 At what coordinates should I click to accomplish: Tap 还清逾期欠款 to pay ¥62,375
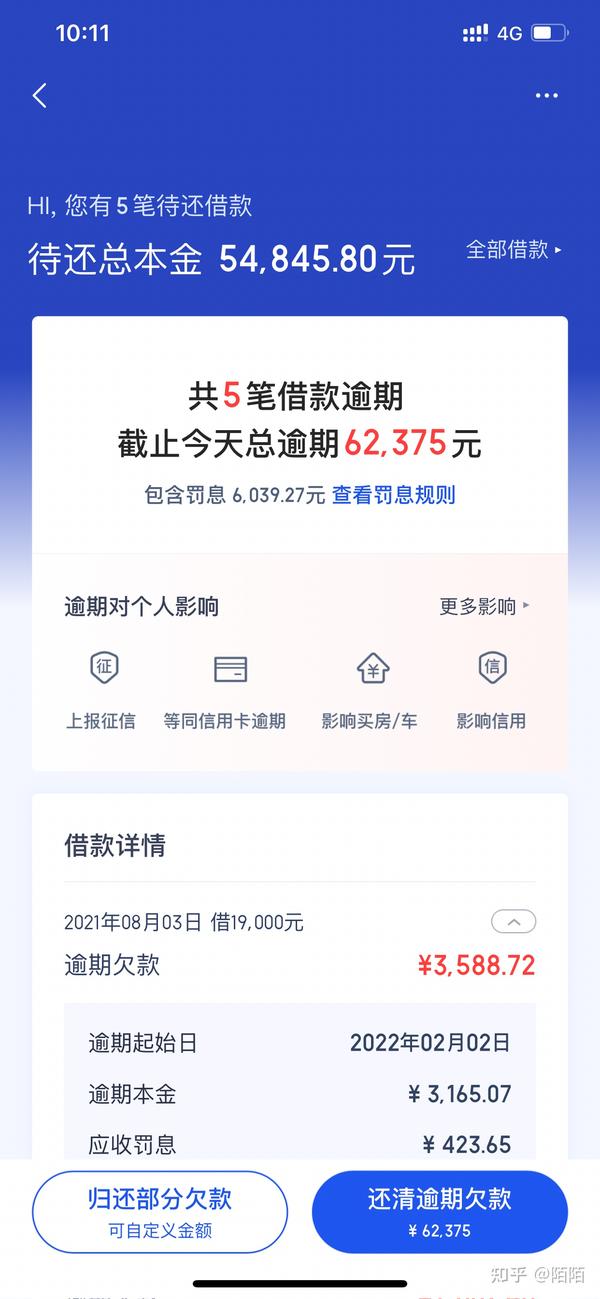[440, 1212]
